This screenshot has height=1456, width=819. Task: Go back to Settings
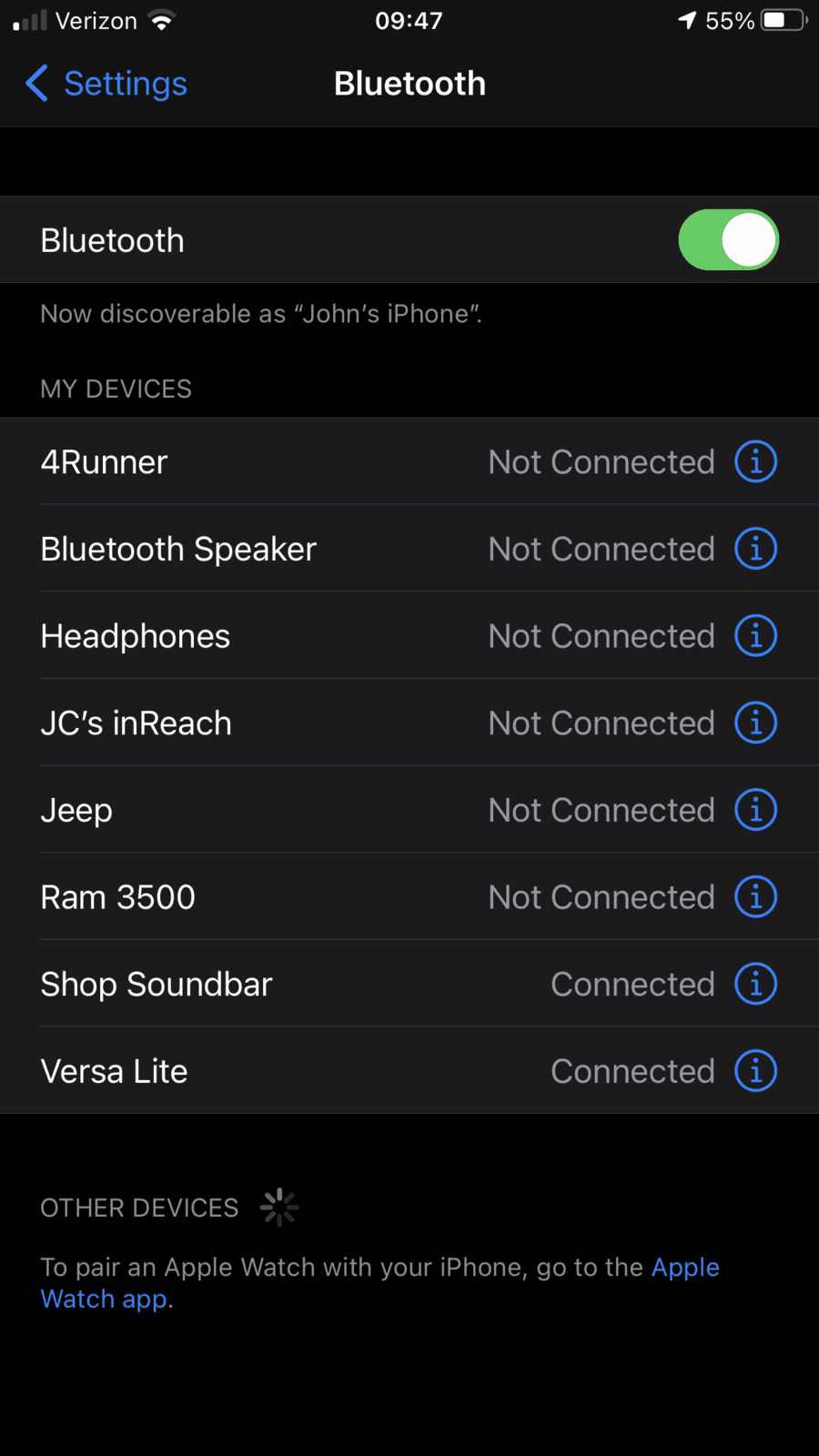coord(106,84)
